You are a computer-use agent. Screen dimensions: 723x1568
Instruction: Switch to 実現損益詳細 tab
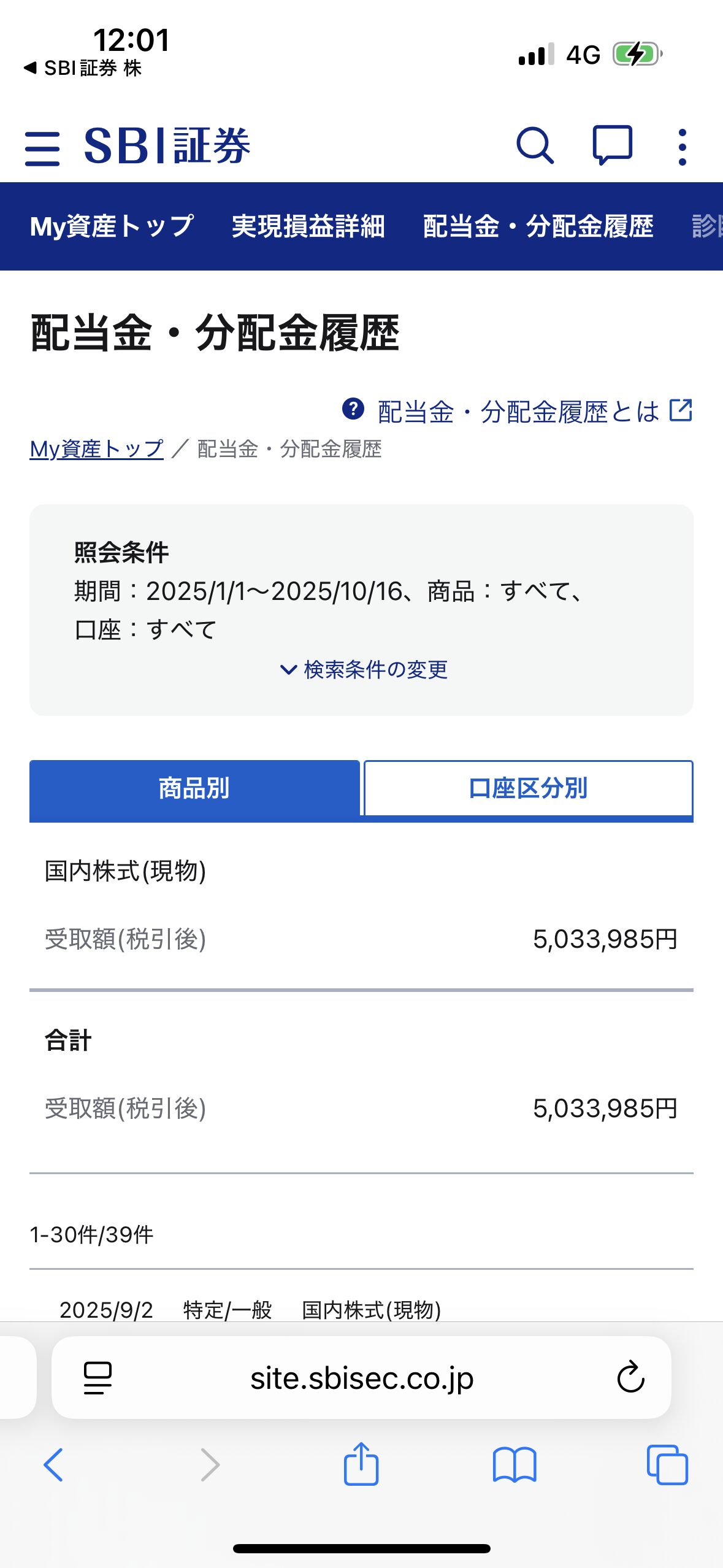point(308,226)
